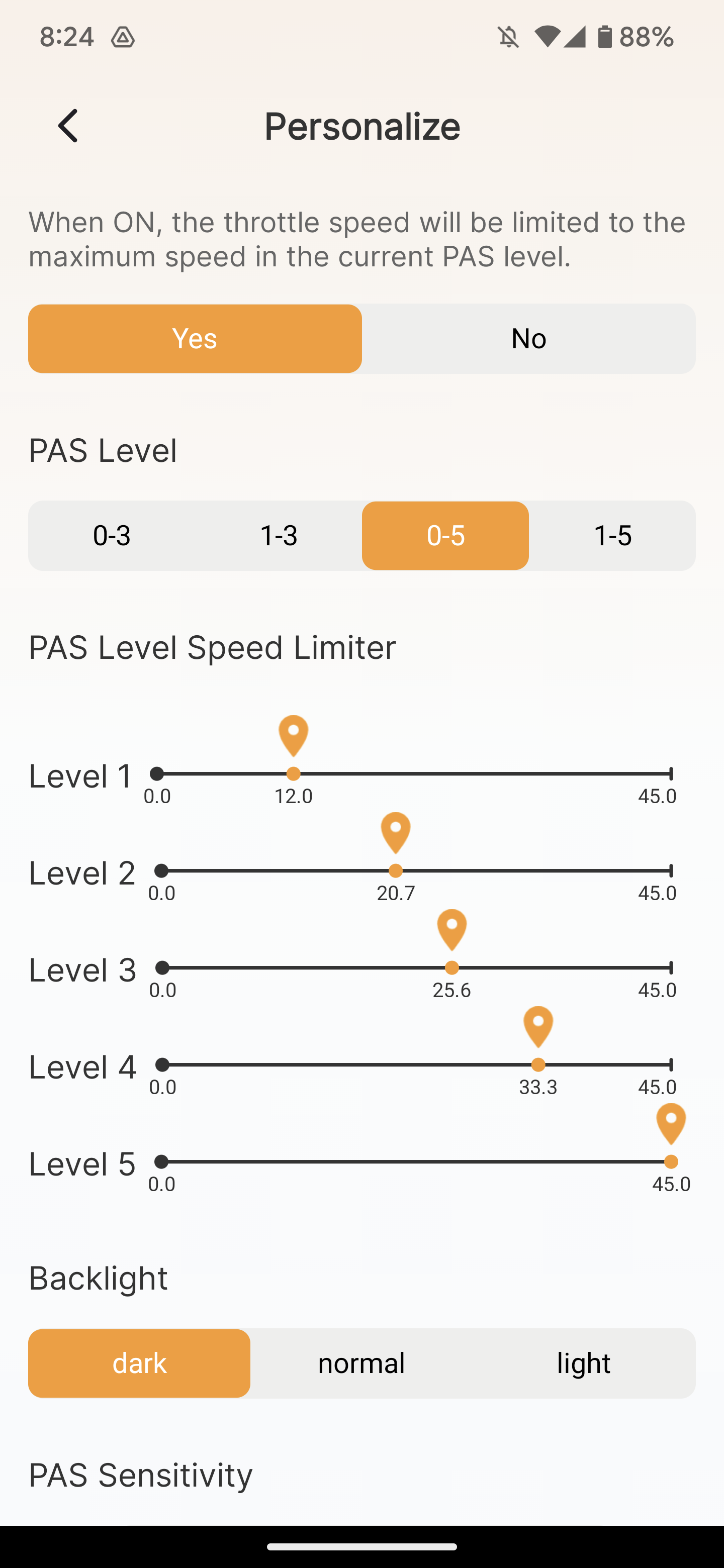Set Backlight to normal
This screenshot has height=1568, width=724.
361,1363
